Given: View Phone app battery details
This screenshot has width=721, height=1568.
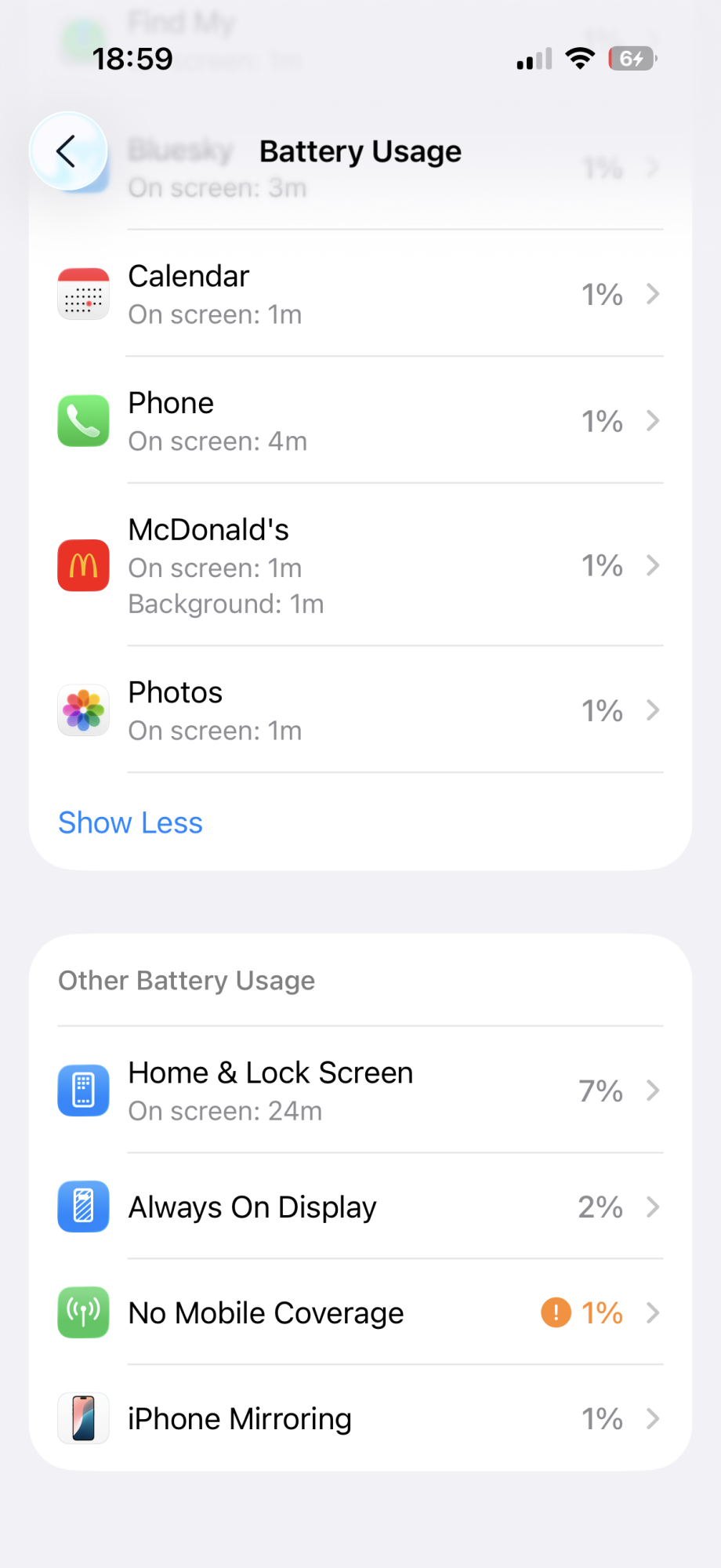Looking at the screenshot, I should point(360,422).
